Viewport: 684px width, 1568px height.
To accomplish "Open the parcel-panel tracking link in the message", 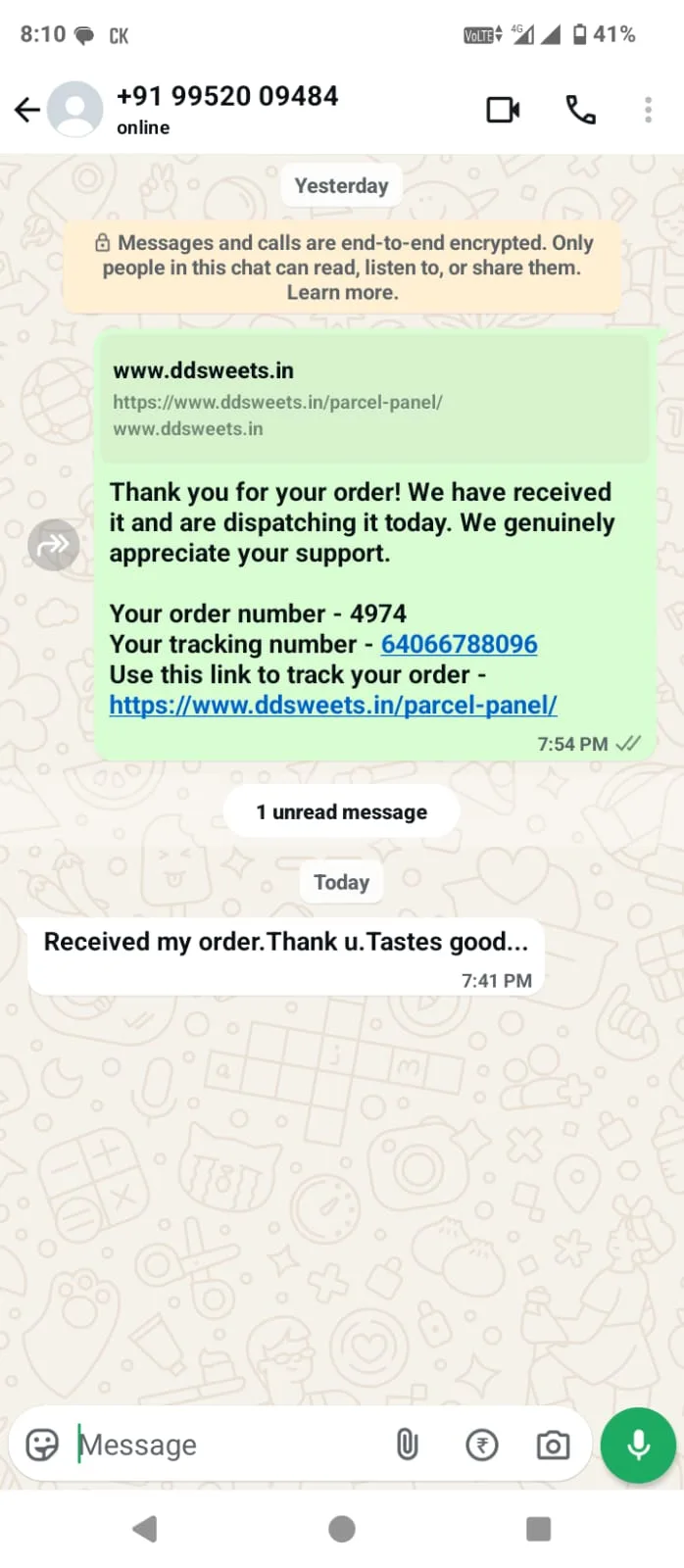I will [333, 705].
